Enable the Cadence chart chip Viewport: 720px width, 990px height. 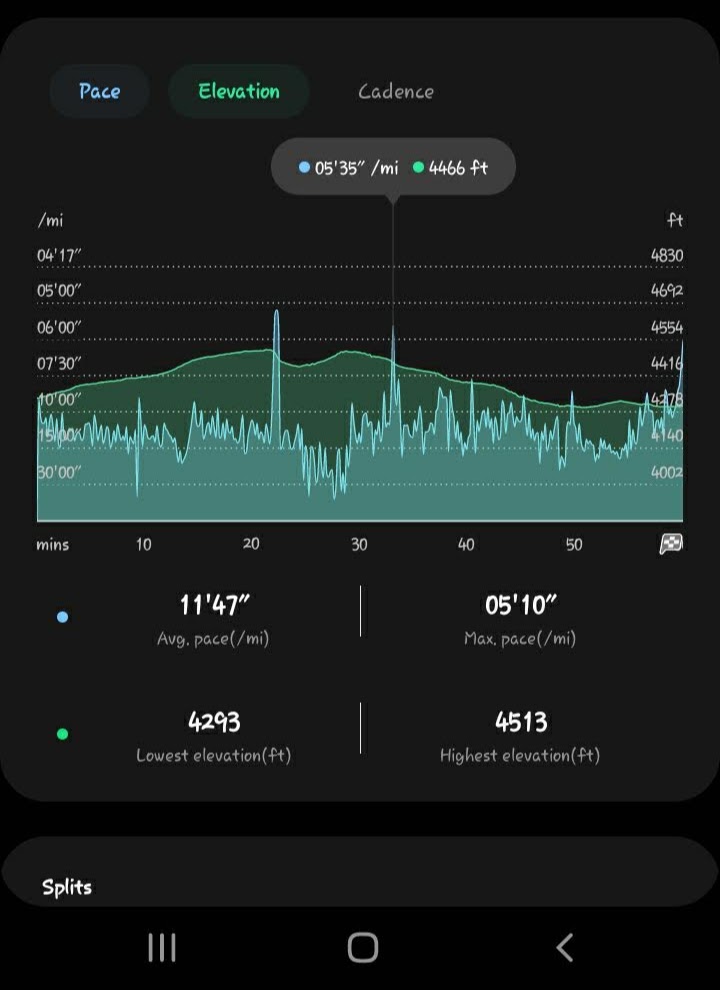tap(396, 91)
